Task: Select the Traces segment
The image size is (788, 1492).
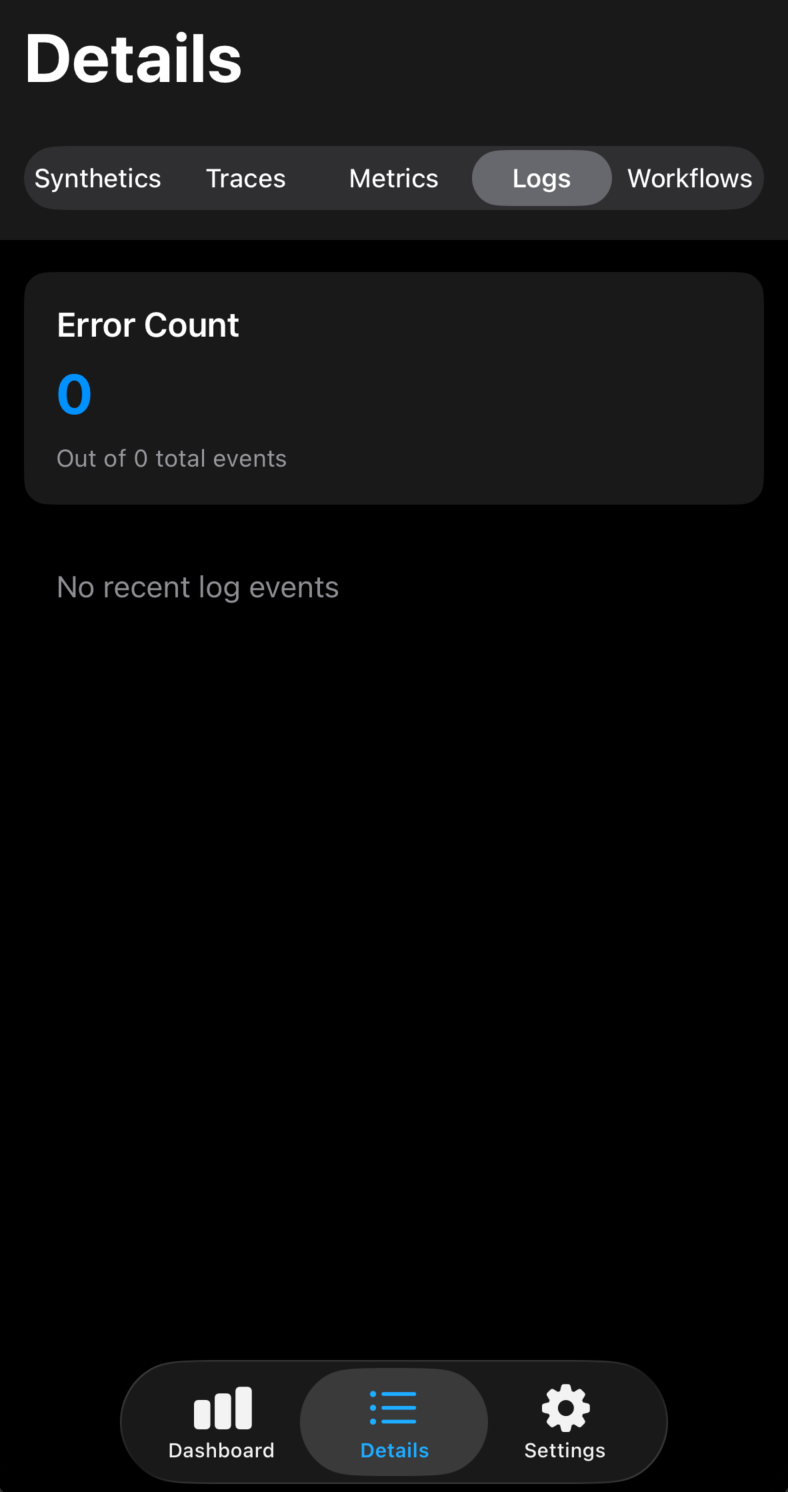Action: (246, 179)
